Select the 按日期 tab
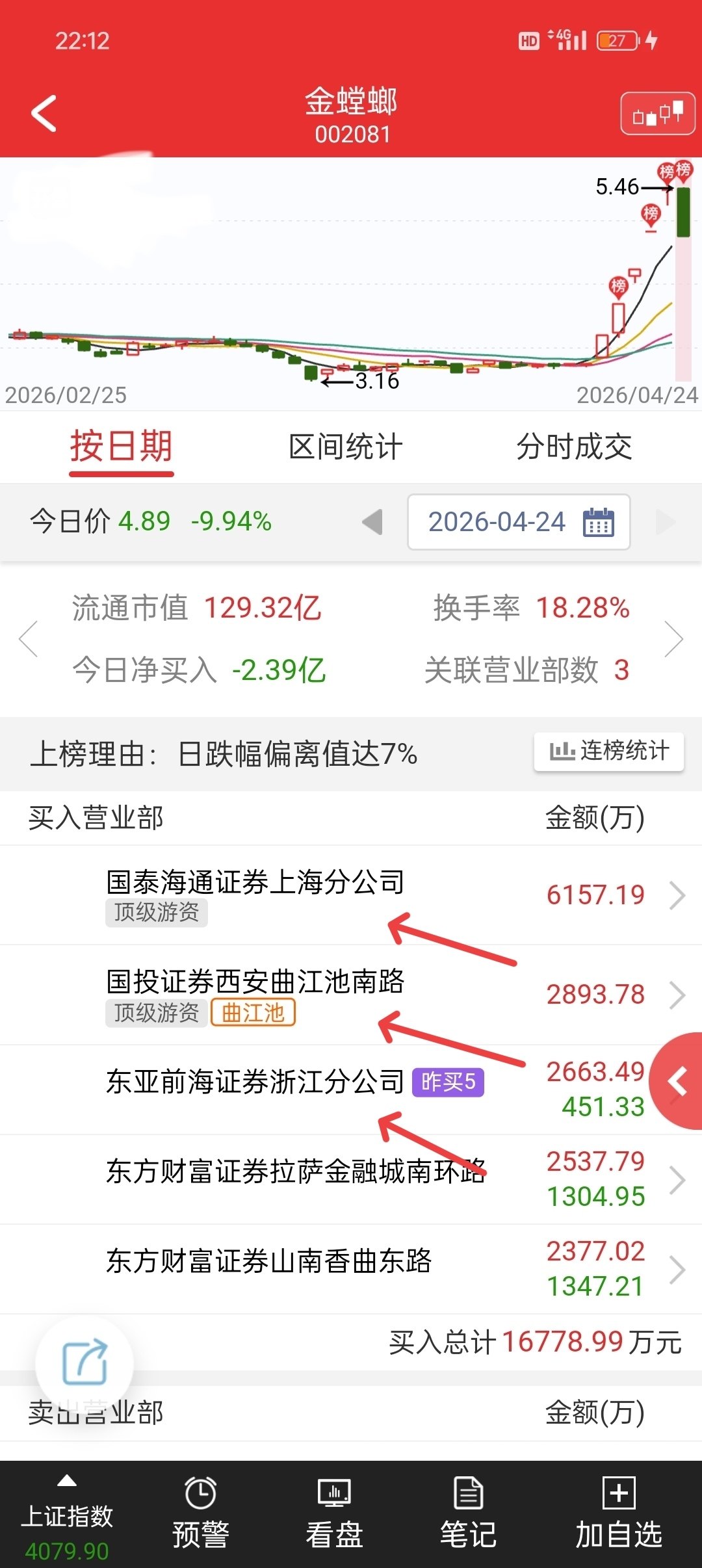 pyautogui.click(x=122, y=447)
